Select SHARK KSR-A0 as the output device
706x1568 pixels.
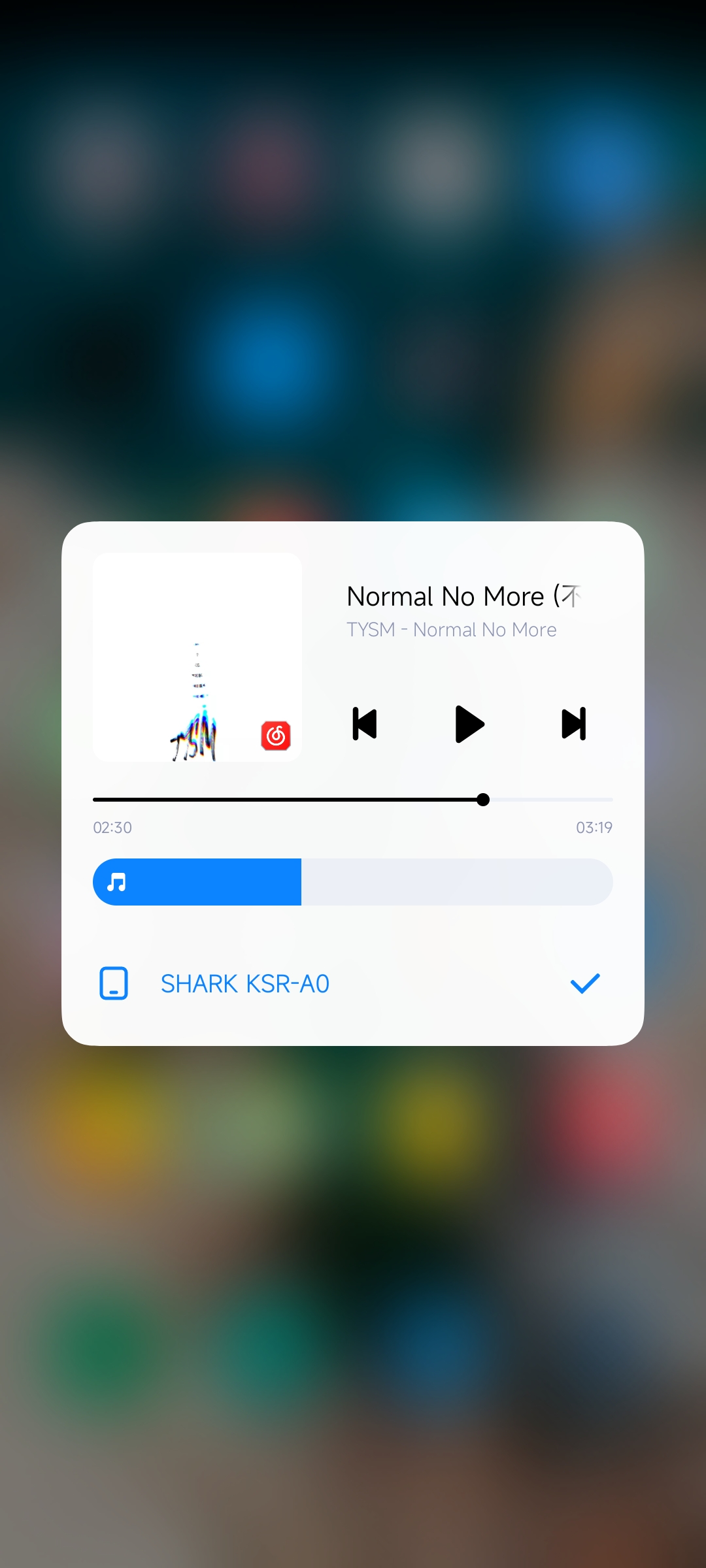[245, 984]
